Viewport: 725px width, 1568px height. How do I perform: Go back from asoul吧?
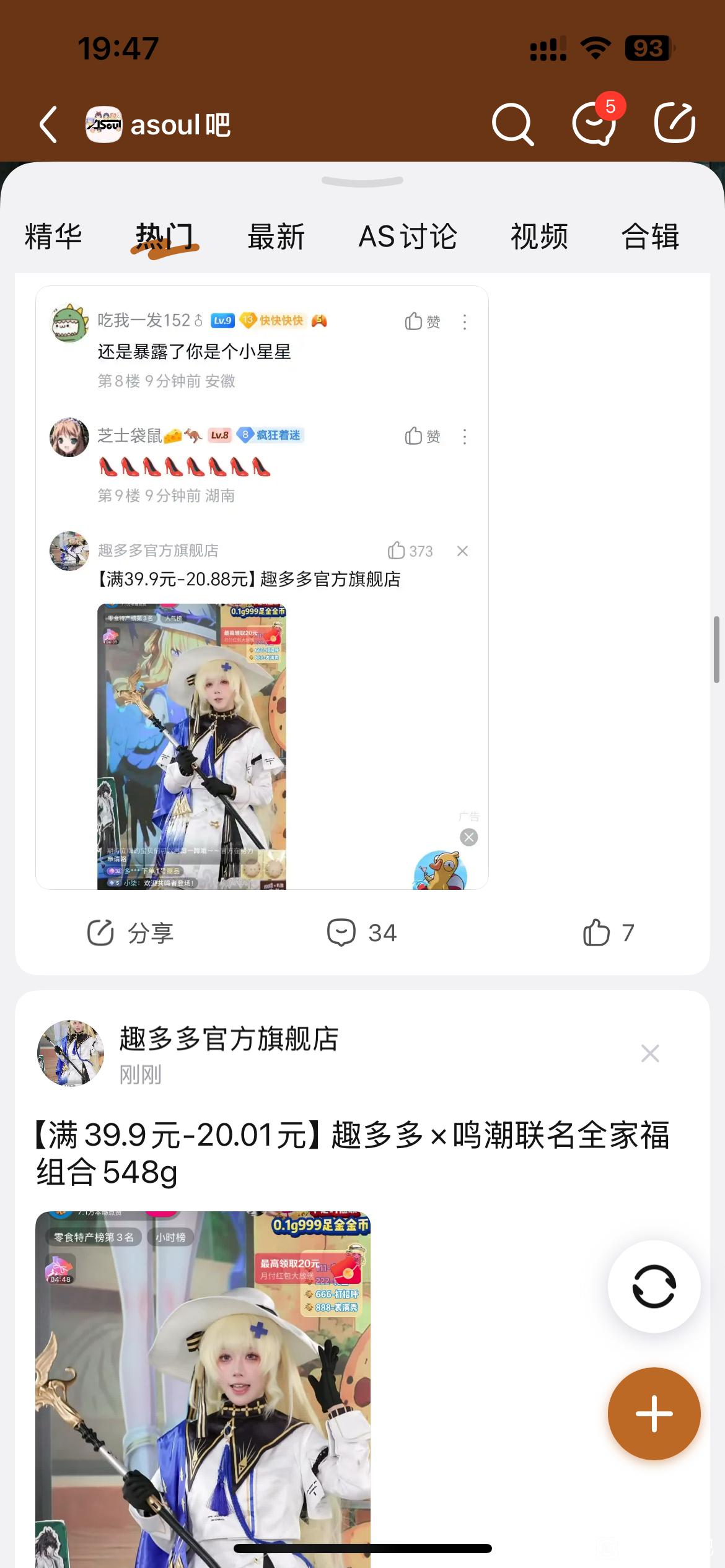[x=48, y=124]
